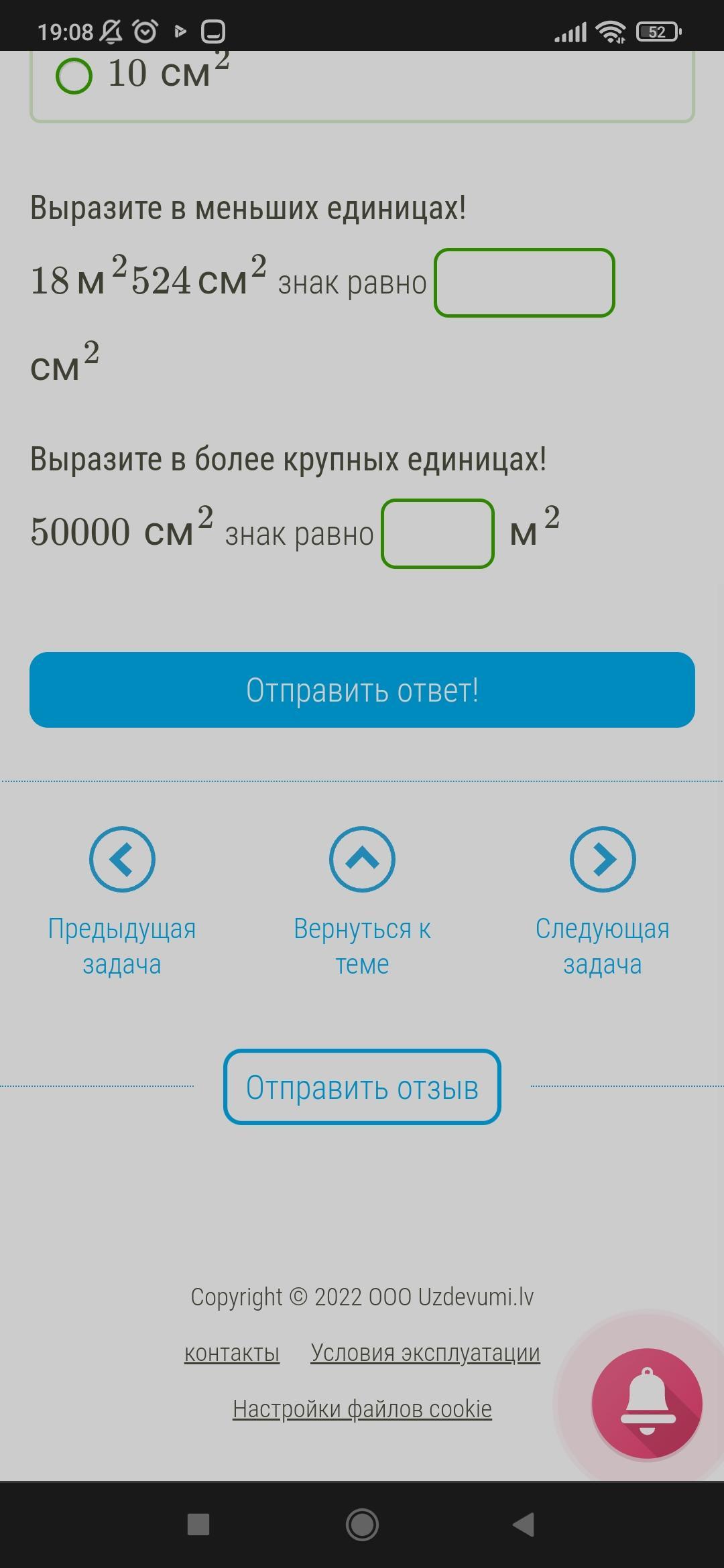Open Условия эксплуатации link

tap(425, 1353)
